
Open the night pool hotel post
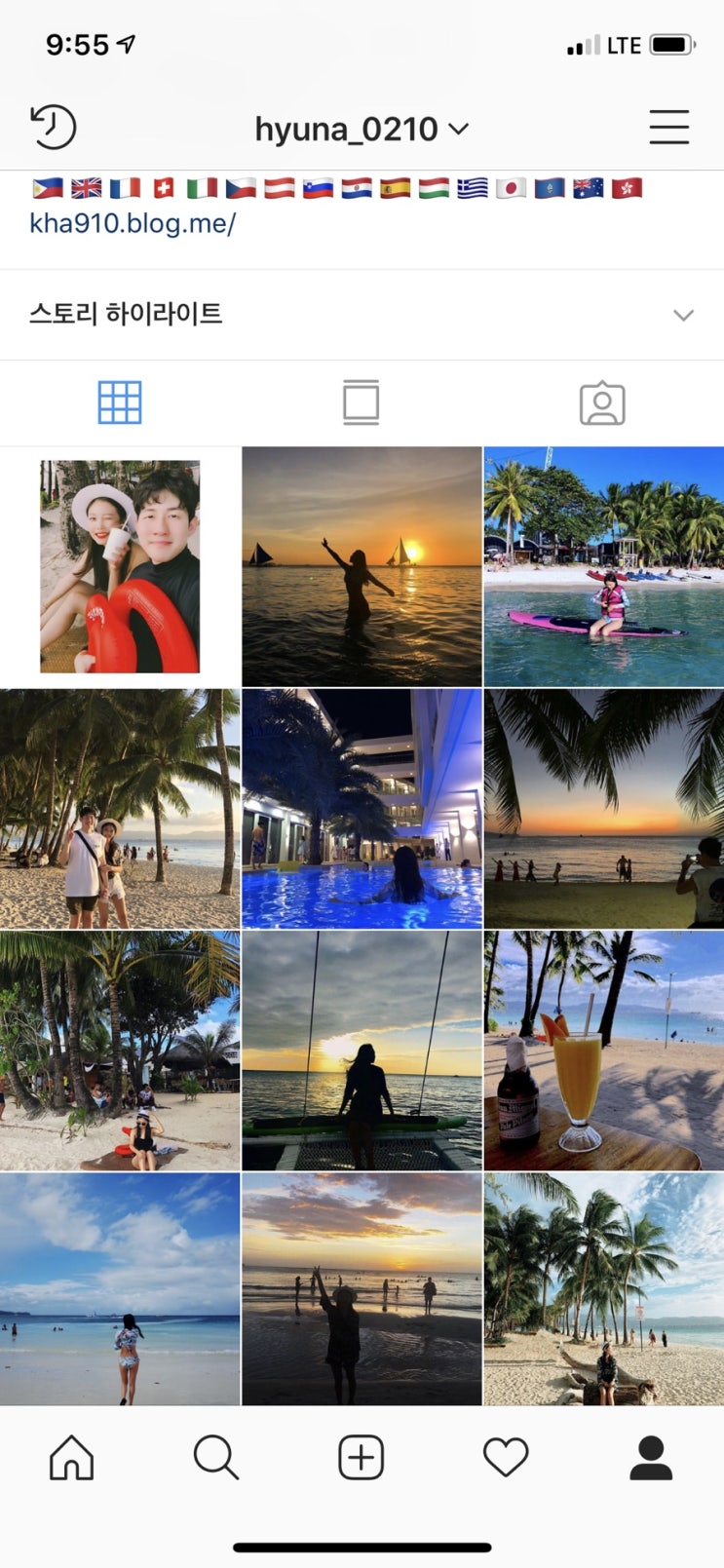(x=362, y=809)
